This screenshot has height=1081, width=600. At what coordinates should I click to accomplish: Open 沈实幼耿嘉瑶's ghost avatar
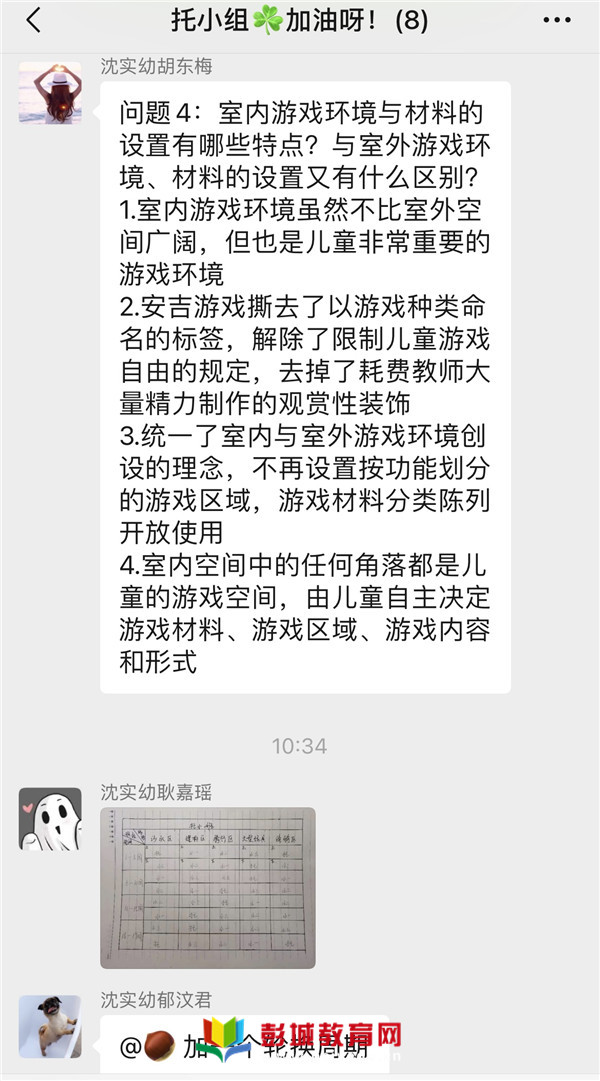pyautogui.click(x=50, y=818)
